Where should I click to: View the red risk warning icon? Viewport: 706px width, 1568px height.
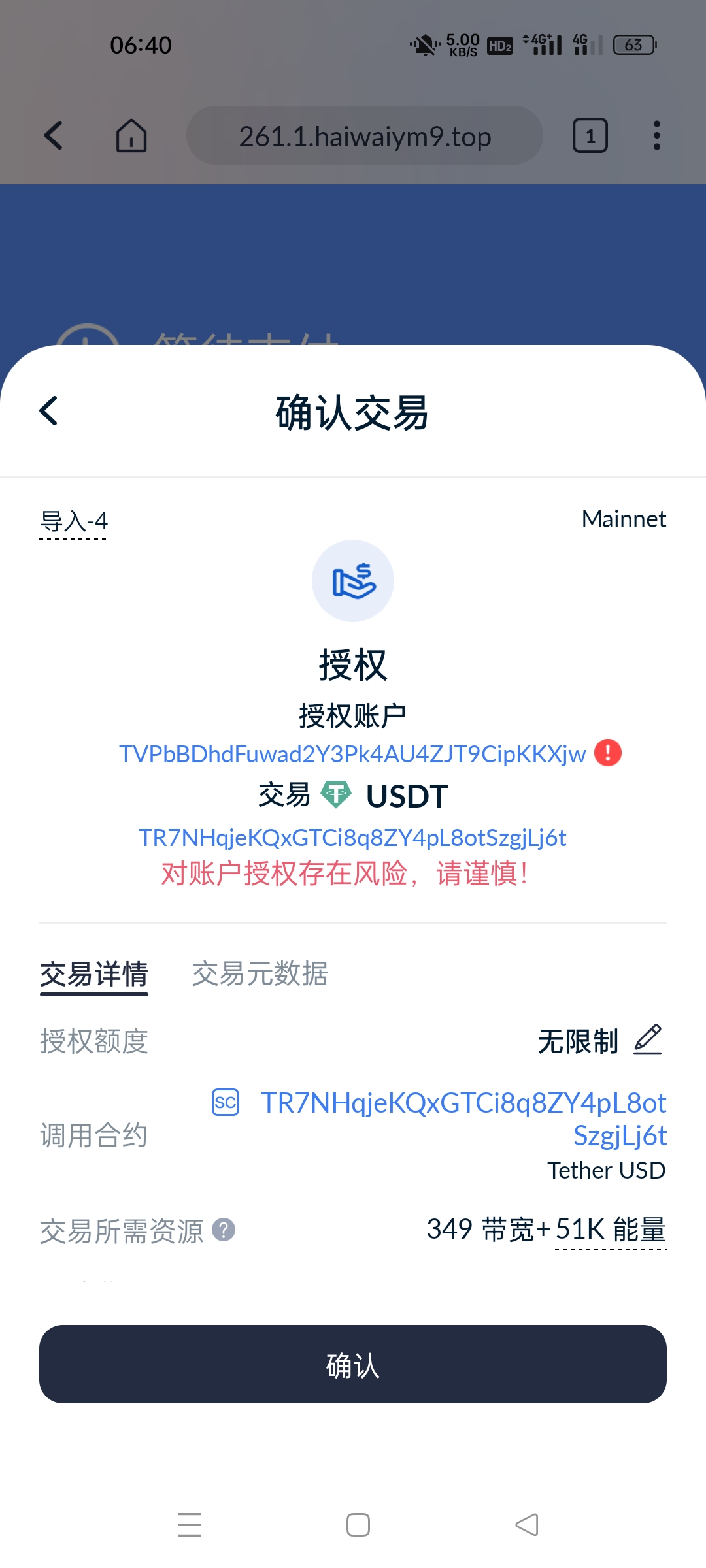coord(608,753)
